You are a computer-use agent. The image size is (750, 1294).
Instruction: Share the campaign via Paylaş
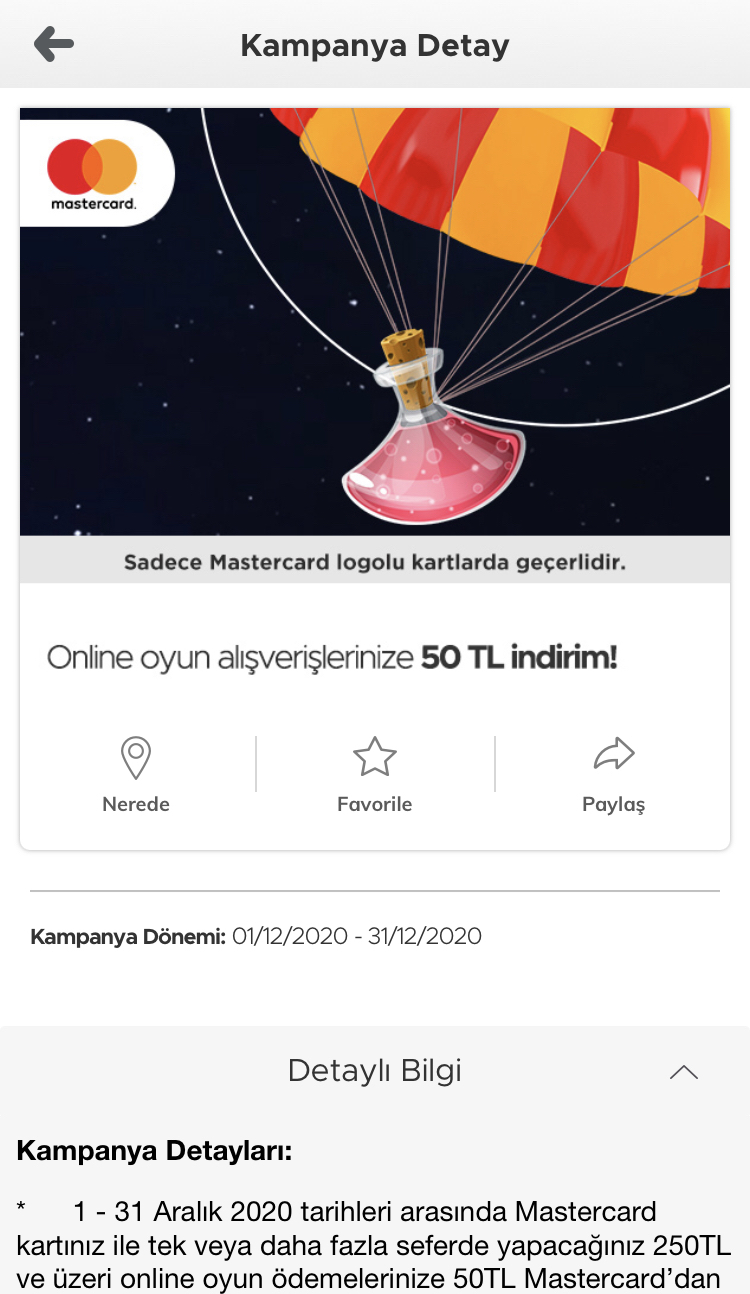click(613, 774)
